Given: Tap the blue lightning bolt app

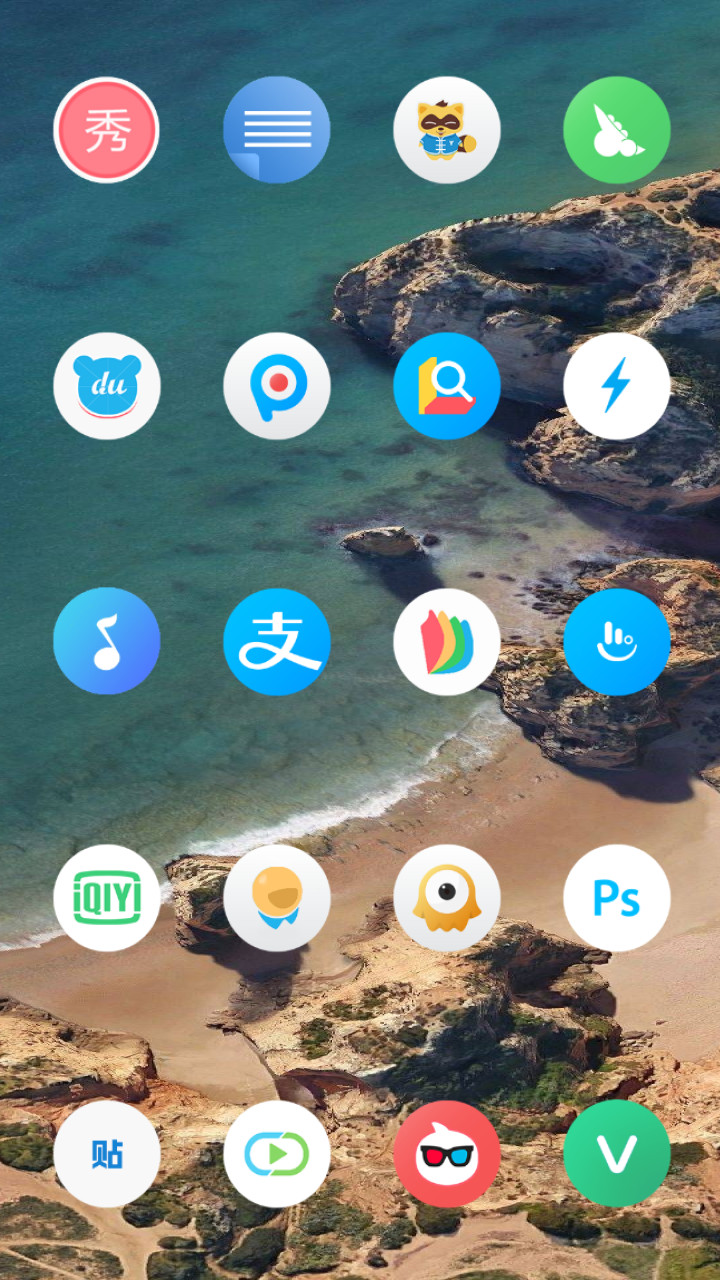Looking at the screenshot, I should click(x=617, y=386).
